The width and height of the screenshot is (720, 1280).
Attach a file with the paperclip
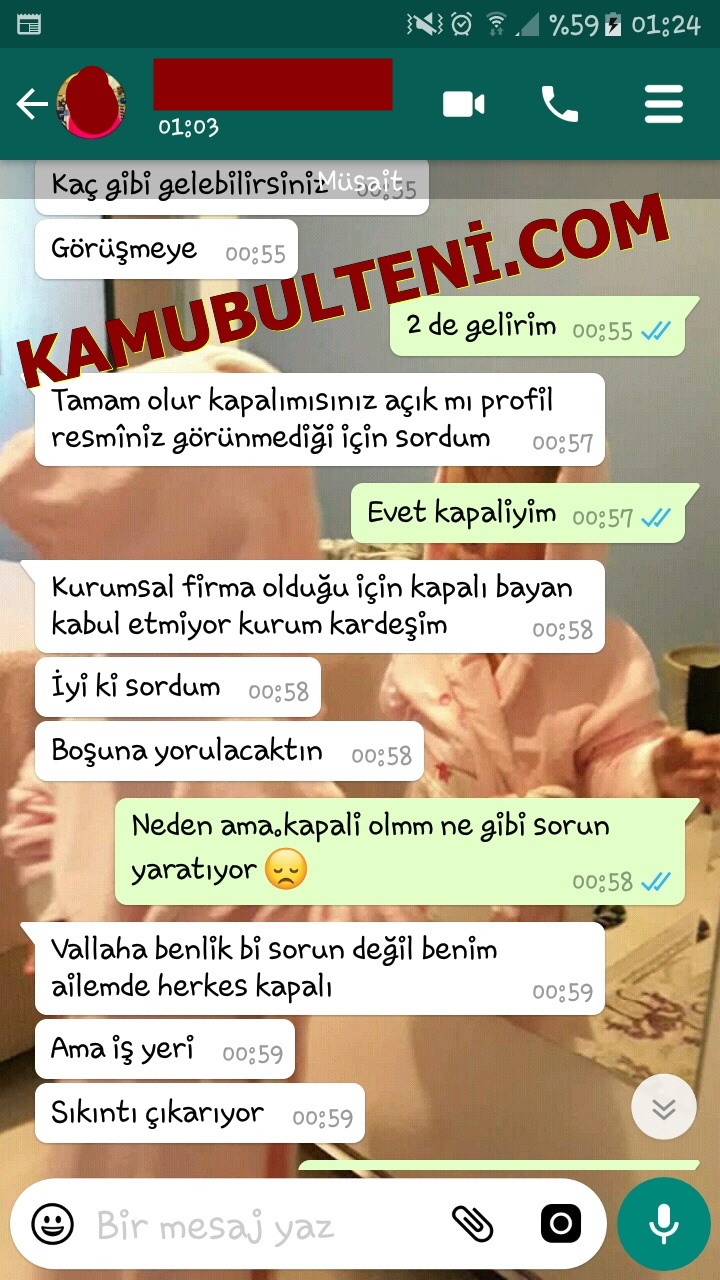[472, 1223]
